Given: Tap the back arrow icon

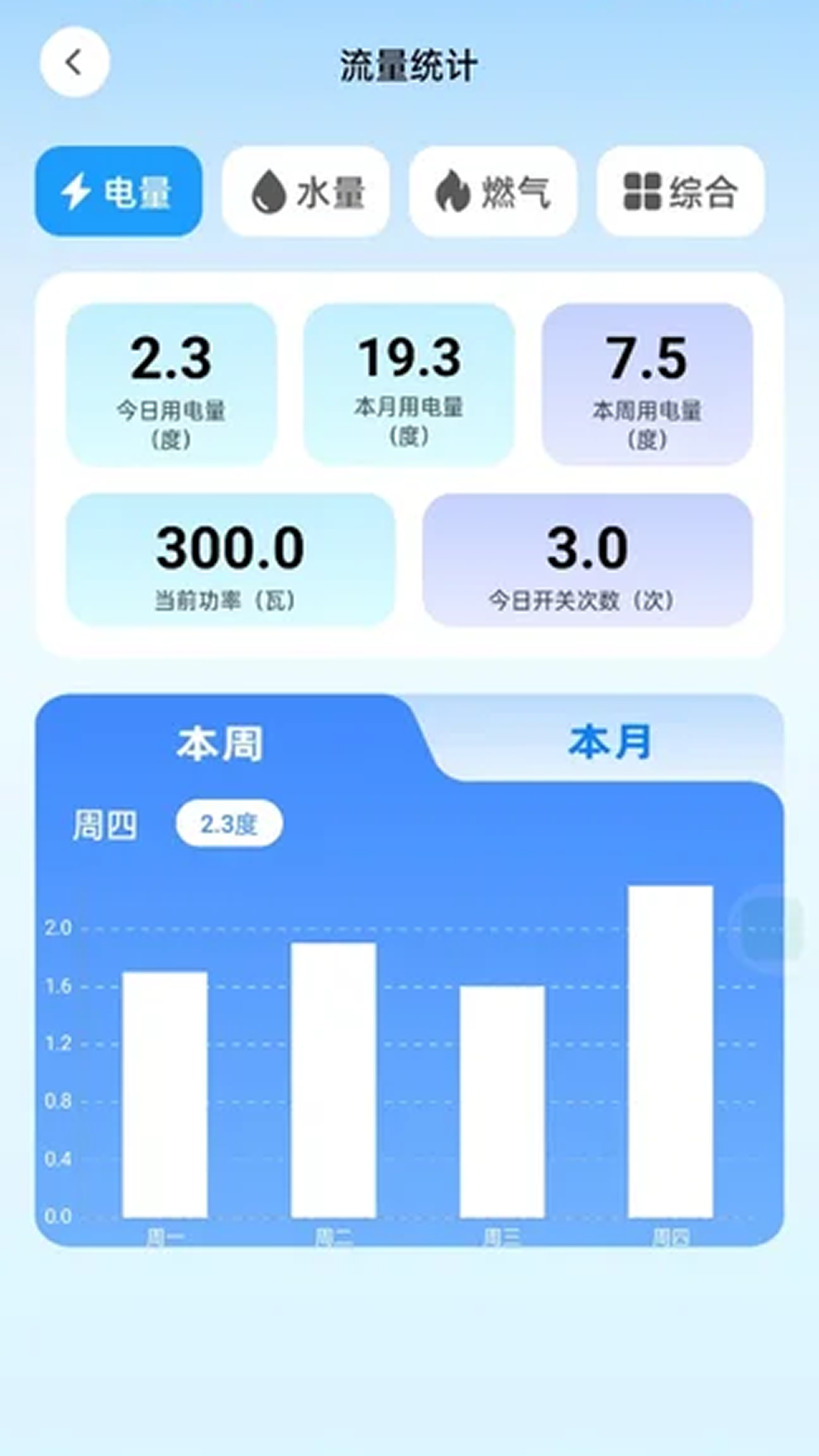Looking at the screenshot, I should point(74,63).
